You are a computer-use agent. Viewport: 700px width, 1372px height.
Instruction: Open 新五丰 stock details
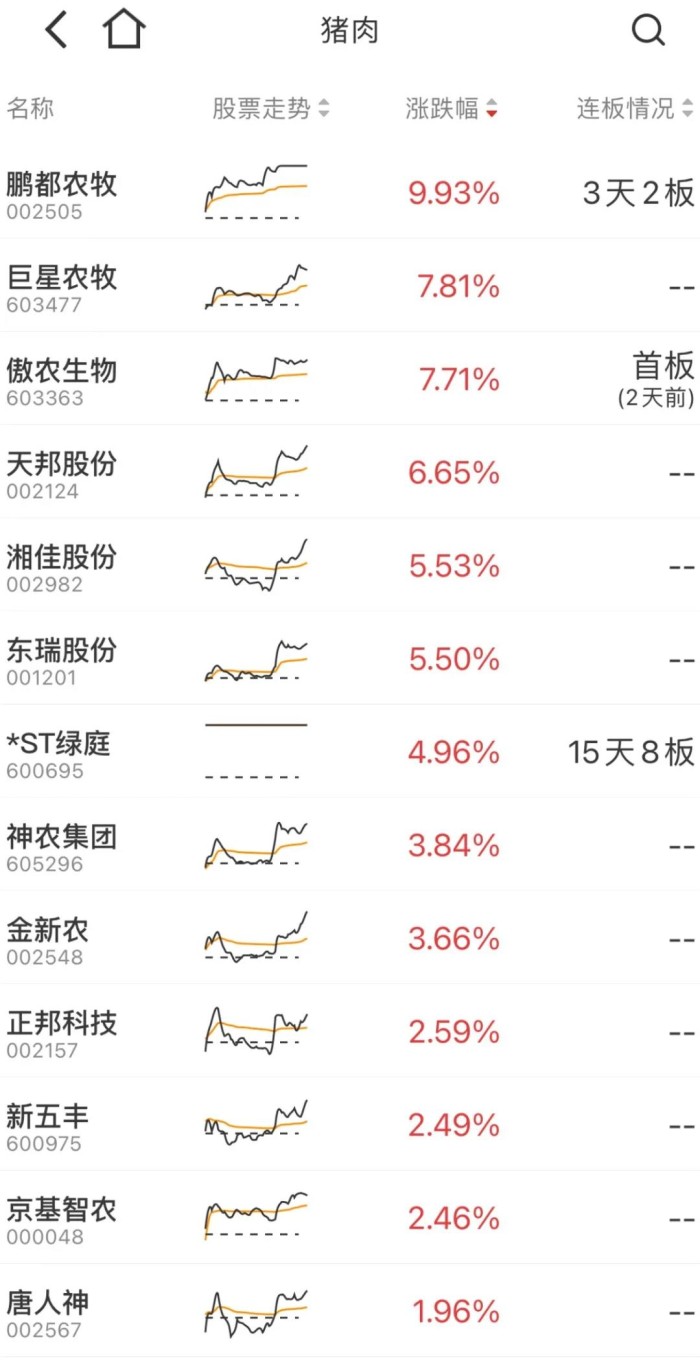coord(350,1124)
